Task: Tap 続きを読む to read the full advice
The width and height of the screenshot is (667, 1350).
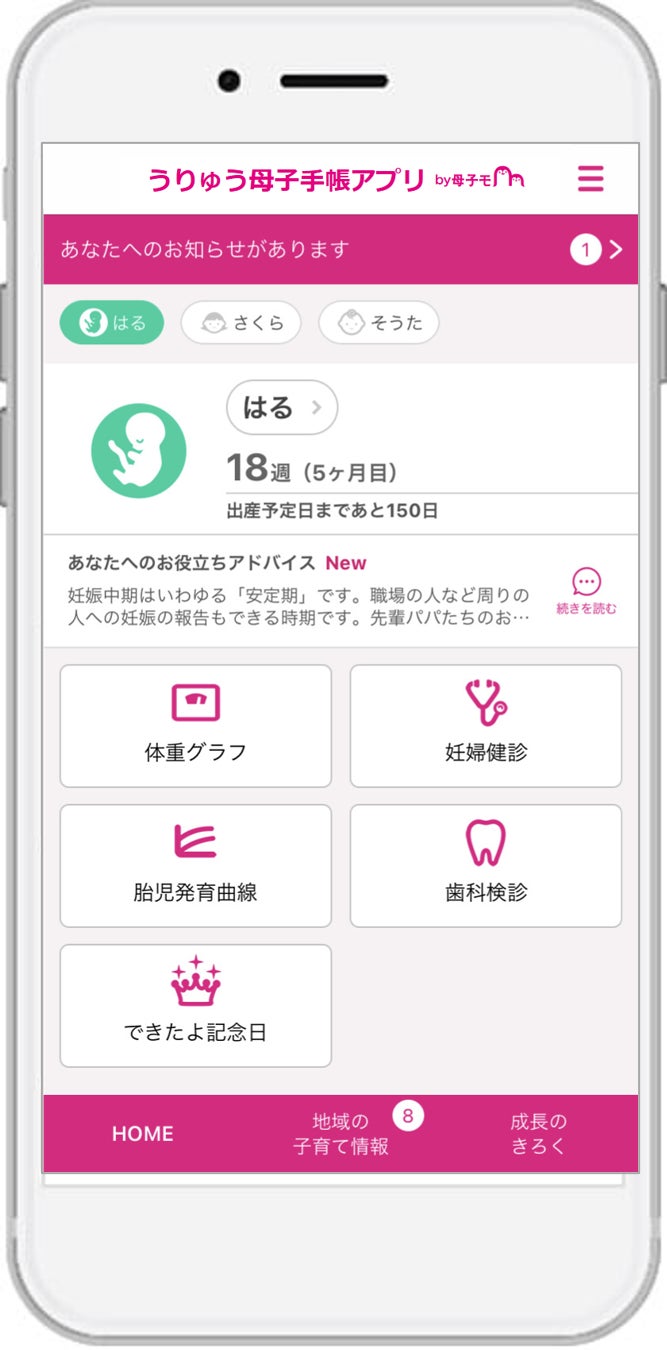Action: pos(586,592)
